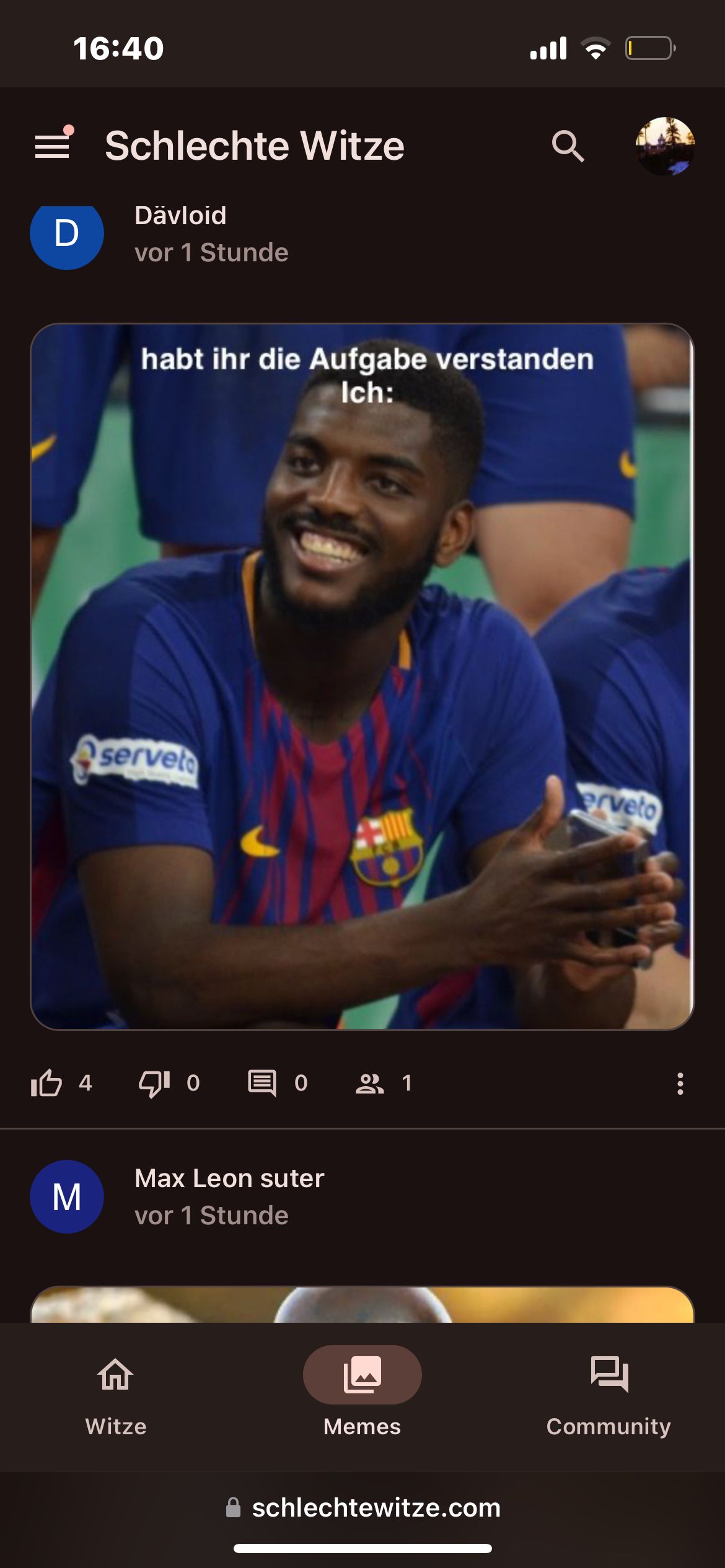Image resolution: width=725 pixels, height=1568 pixels.
Task: Dislike Dävloid's meme post
Action: click(x=154, y=1083)
